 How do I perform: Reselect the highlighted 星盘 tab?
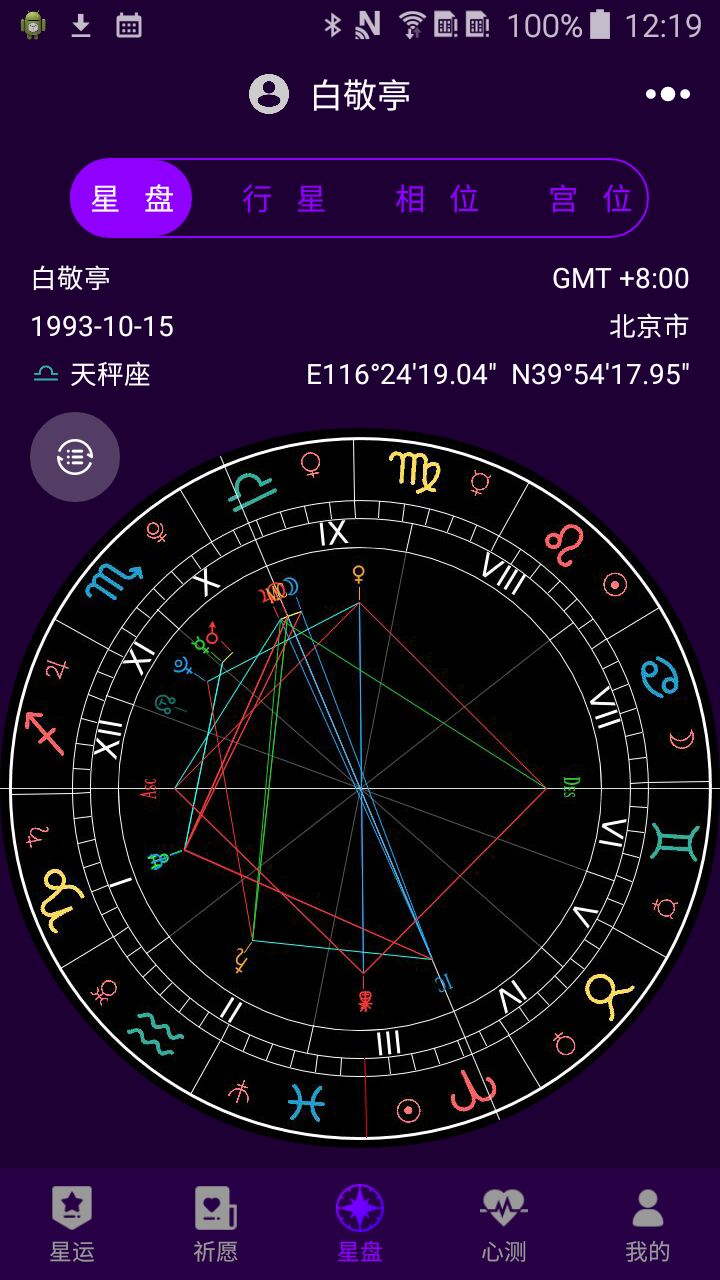pyautogui.click(x=131, y=198)
